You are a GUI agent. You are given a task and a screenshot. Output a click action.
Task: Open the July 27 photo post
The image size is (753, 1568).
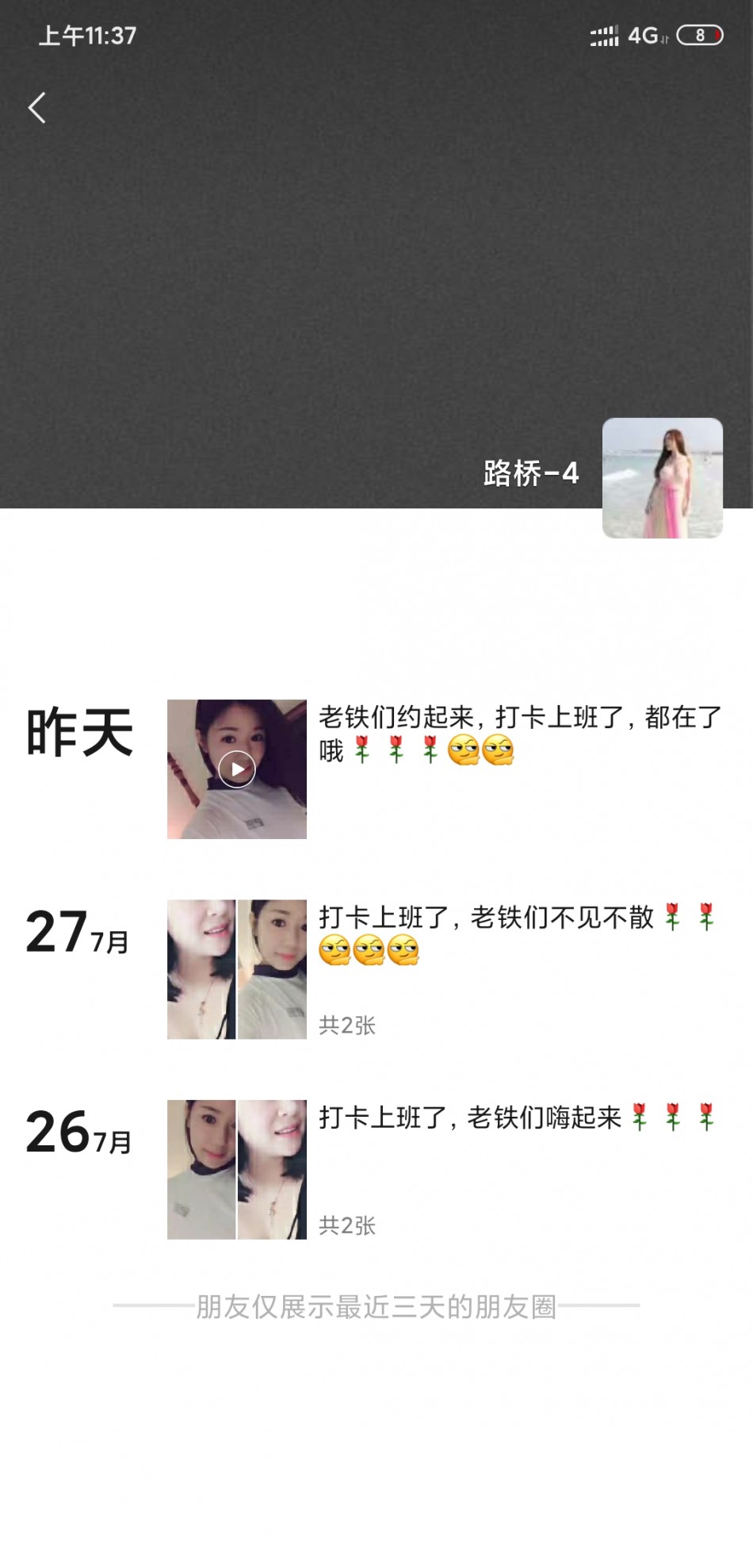coord(236,968)
